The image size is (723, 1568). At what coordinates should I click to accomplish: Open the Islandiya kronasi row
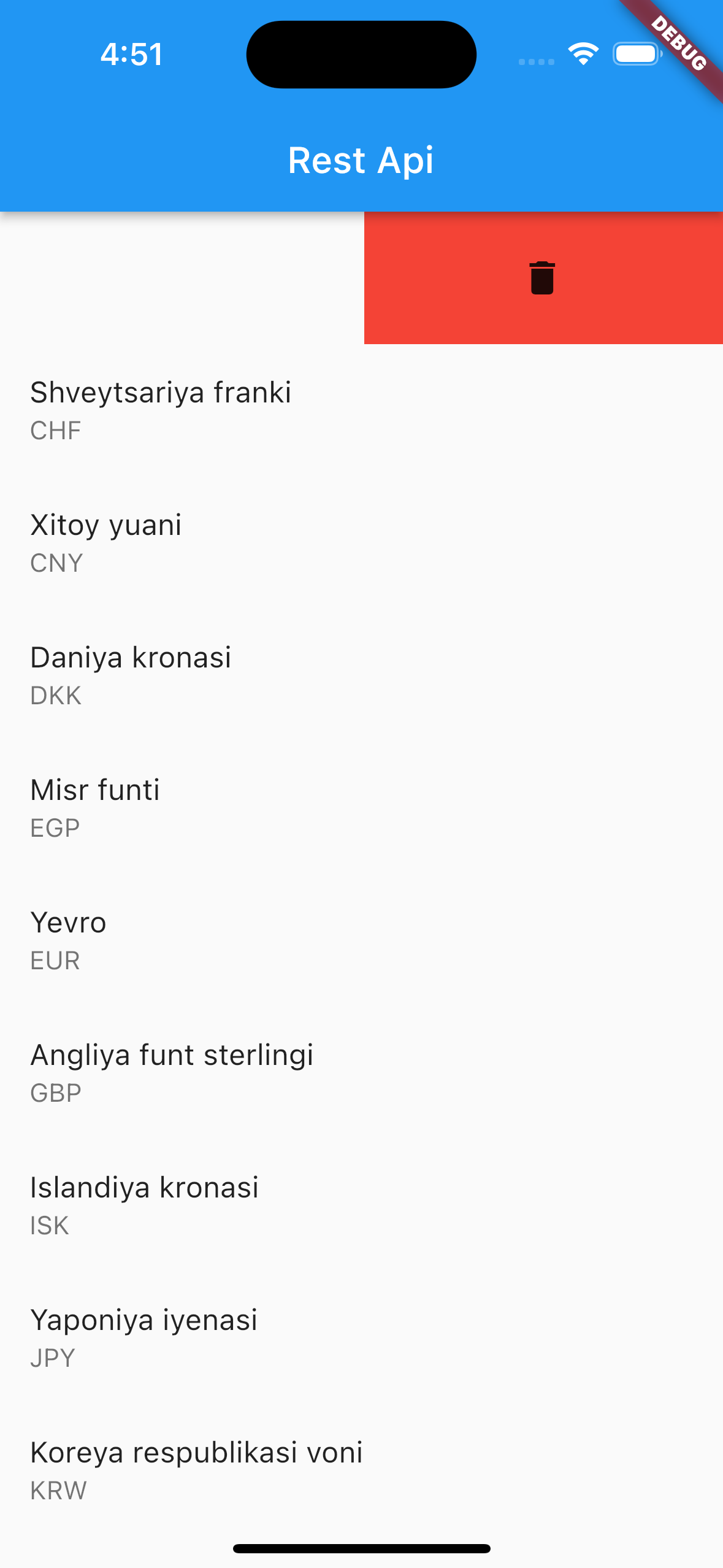[x=144, y=1205]
